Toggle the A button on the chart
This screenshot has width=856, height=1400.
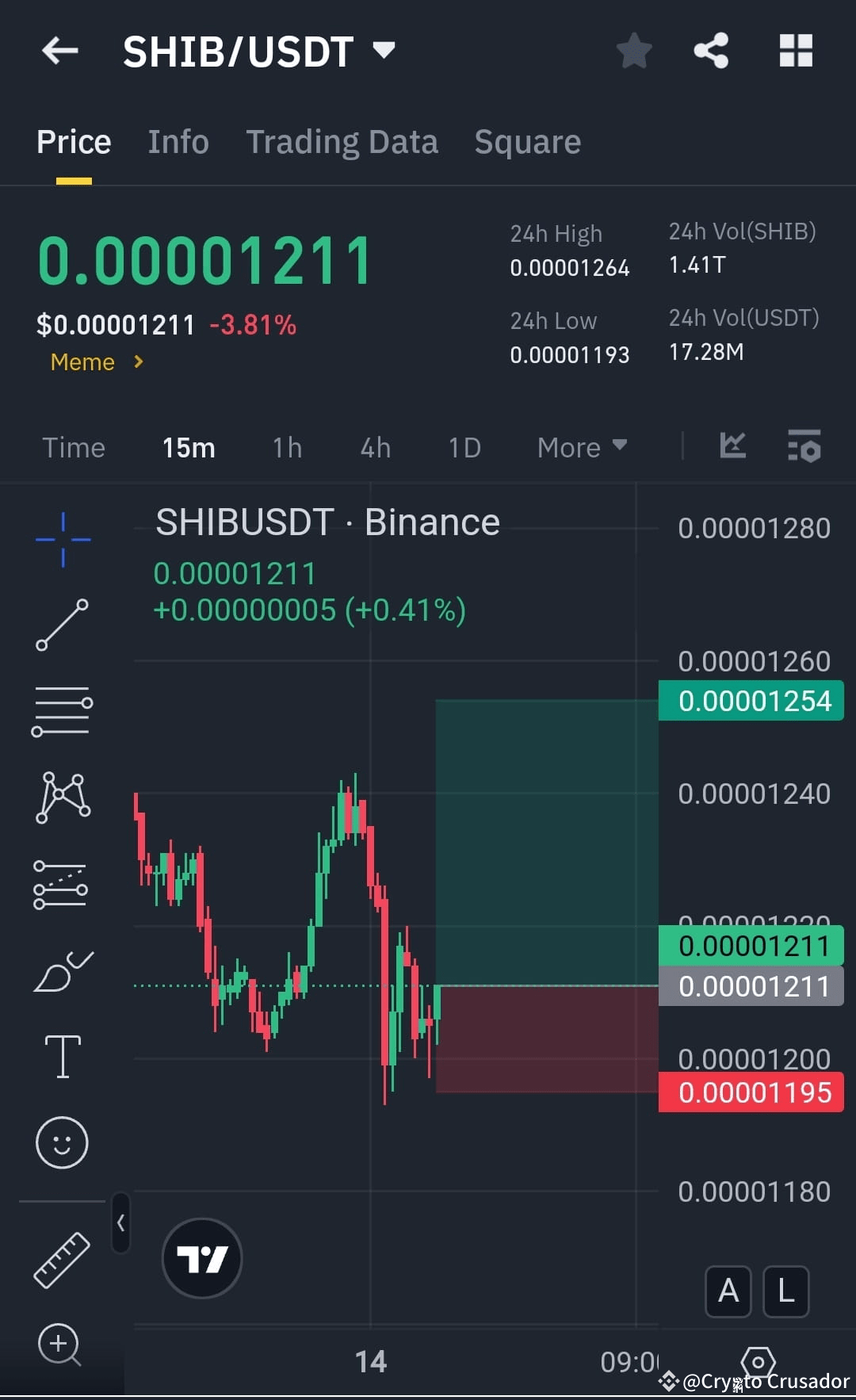[728, 1291]
